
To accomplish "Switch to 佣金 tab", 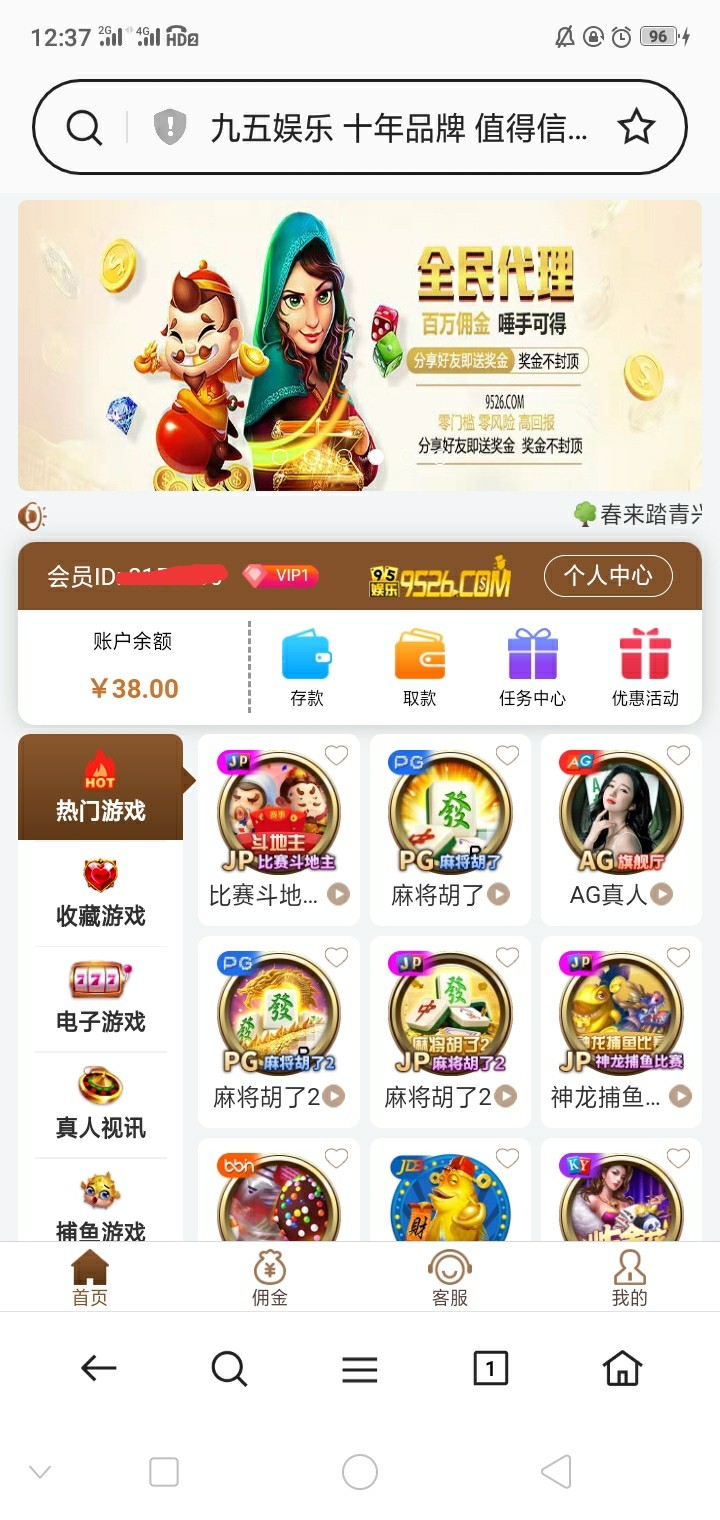I will pos(269,1278).
